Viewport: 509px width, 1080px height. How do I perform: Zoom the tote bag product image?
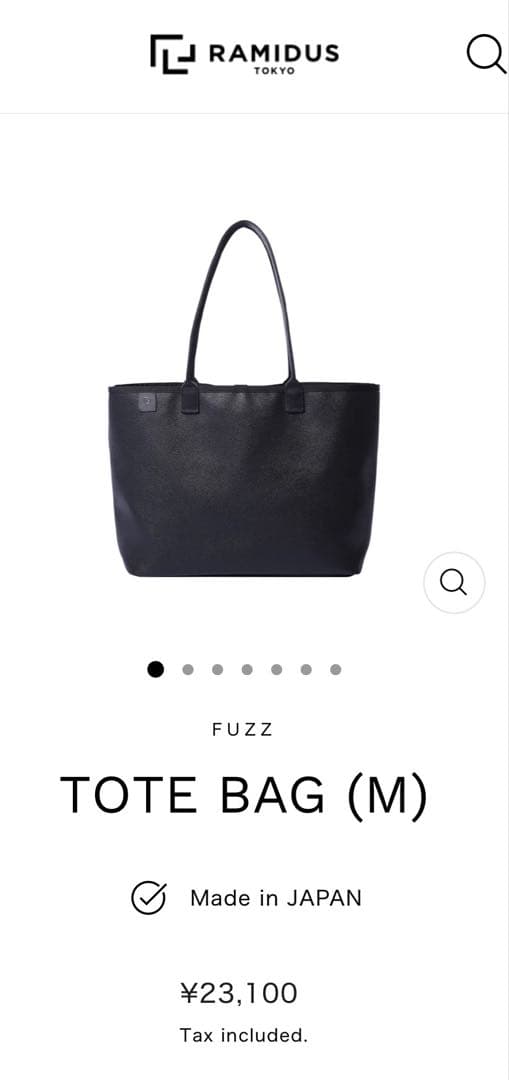click(454, 583)
